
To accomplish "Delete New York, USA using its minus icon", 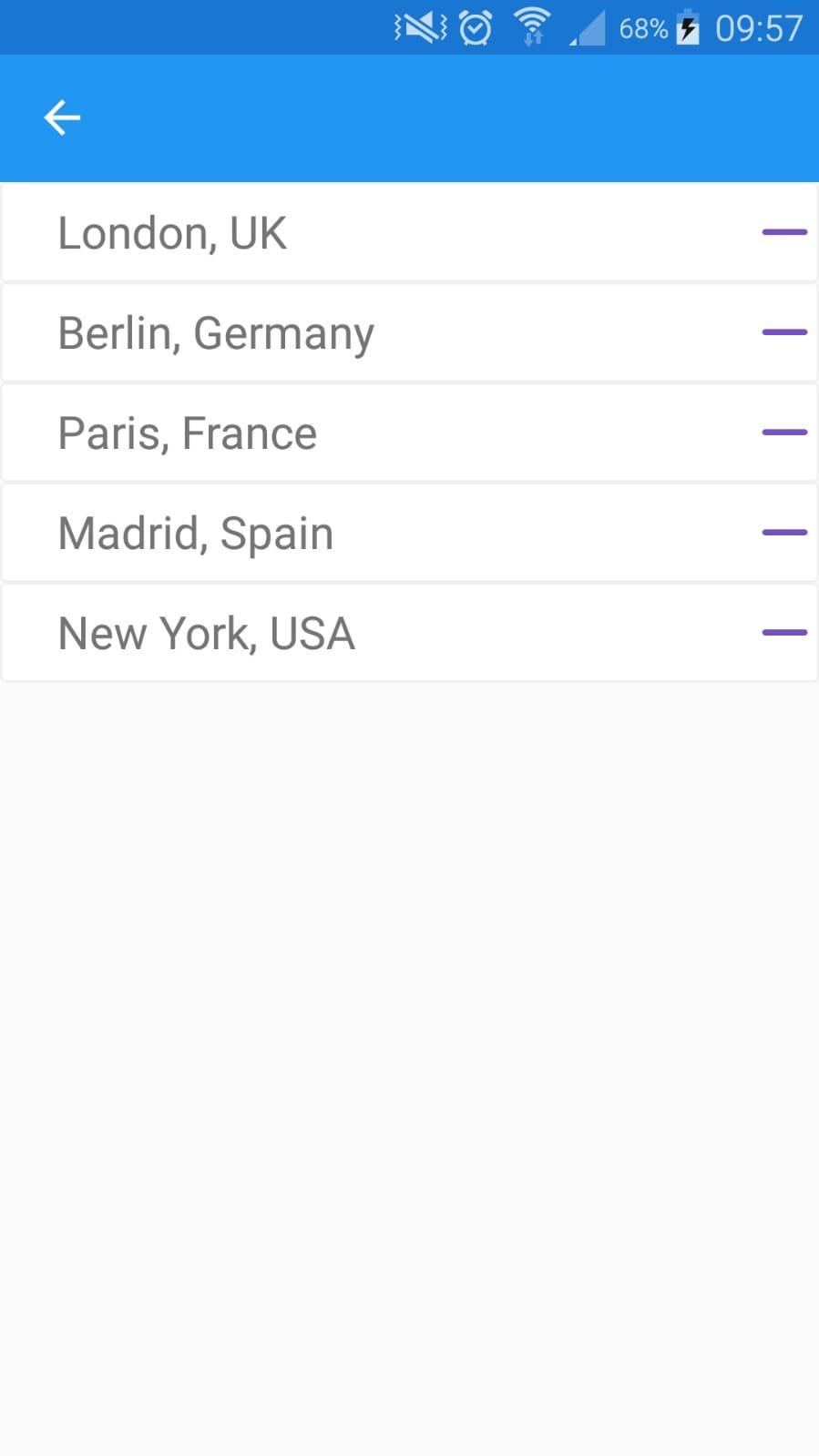I will 784,633.
